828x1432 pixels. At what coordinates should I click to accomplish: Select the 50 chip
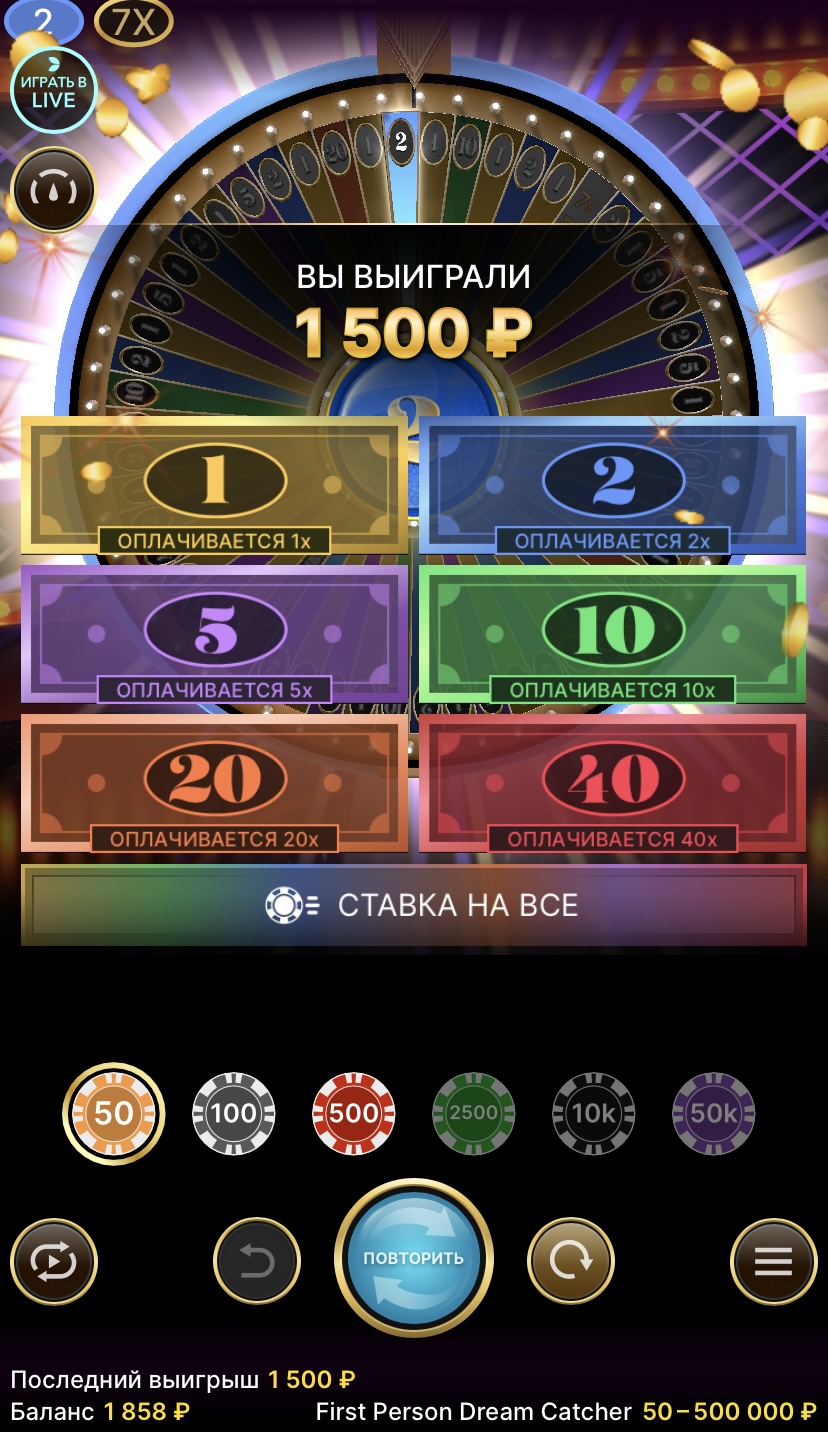click(113, 1113)
